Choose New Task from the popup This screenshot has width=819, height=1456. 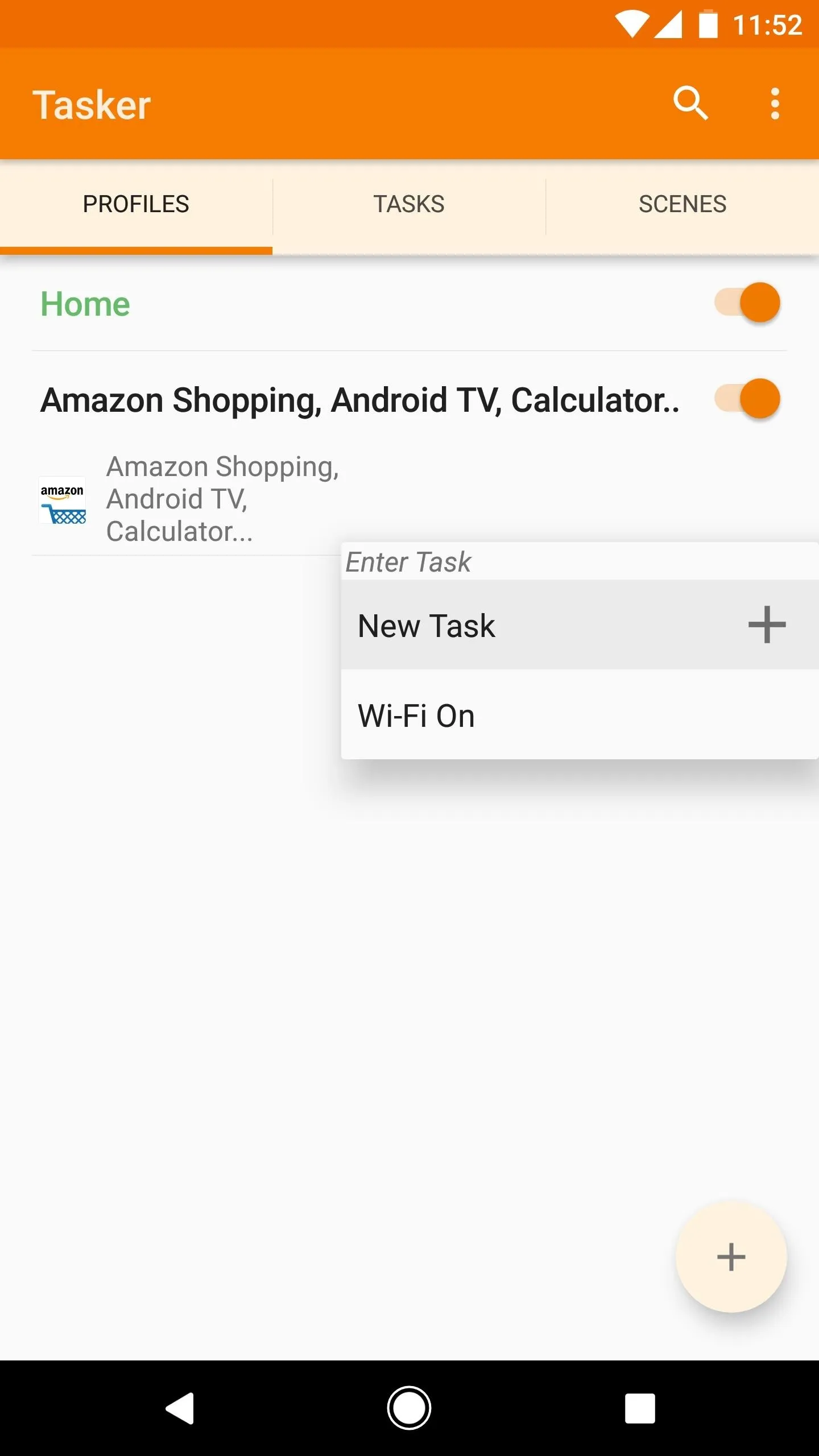(x=580, y=625)
